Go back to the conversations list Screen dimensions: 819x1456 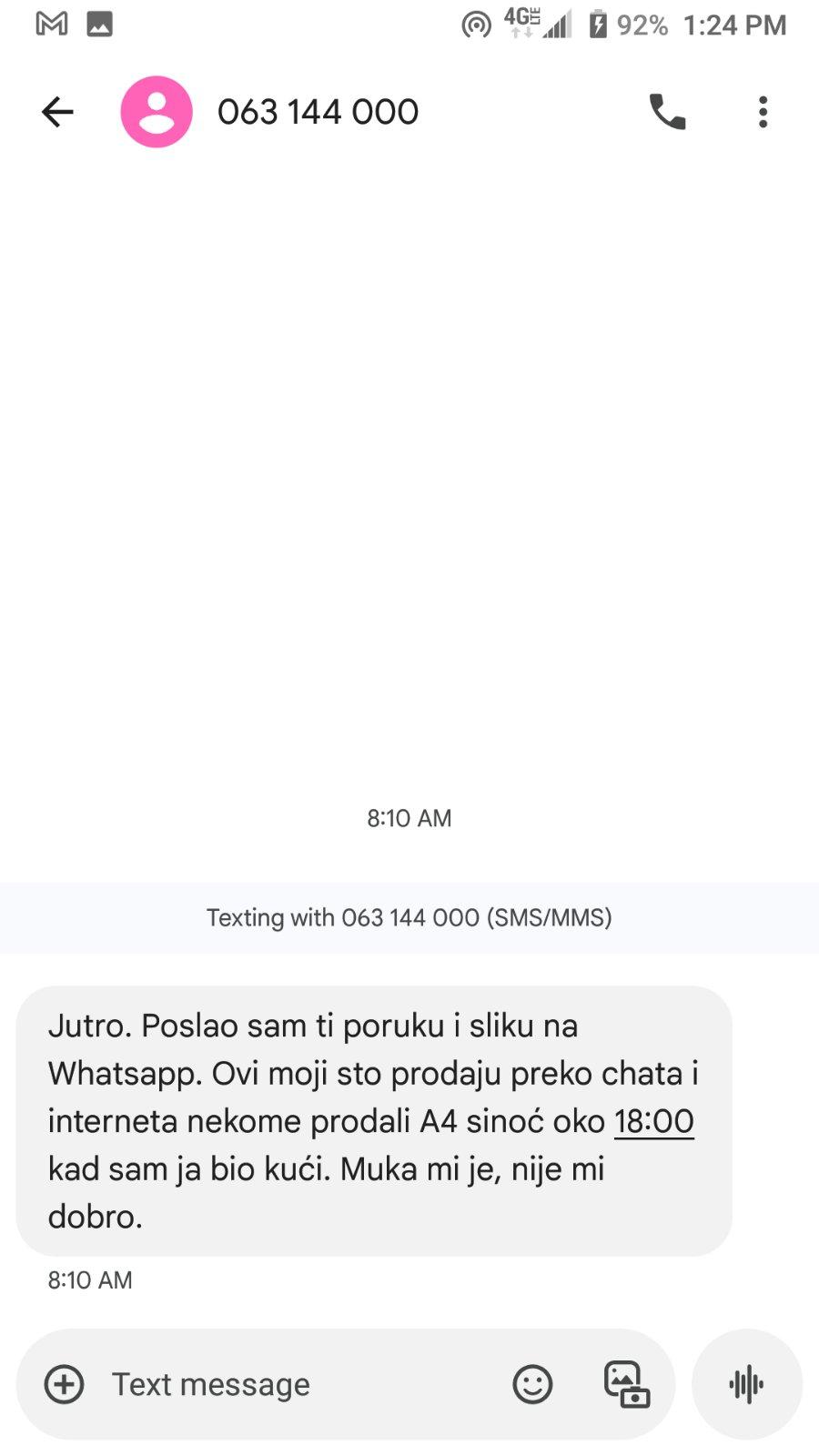pyautogui.click(x=57, y=112)
